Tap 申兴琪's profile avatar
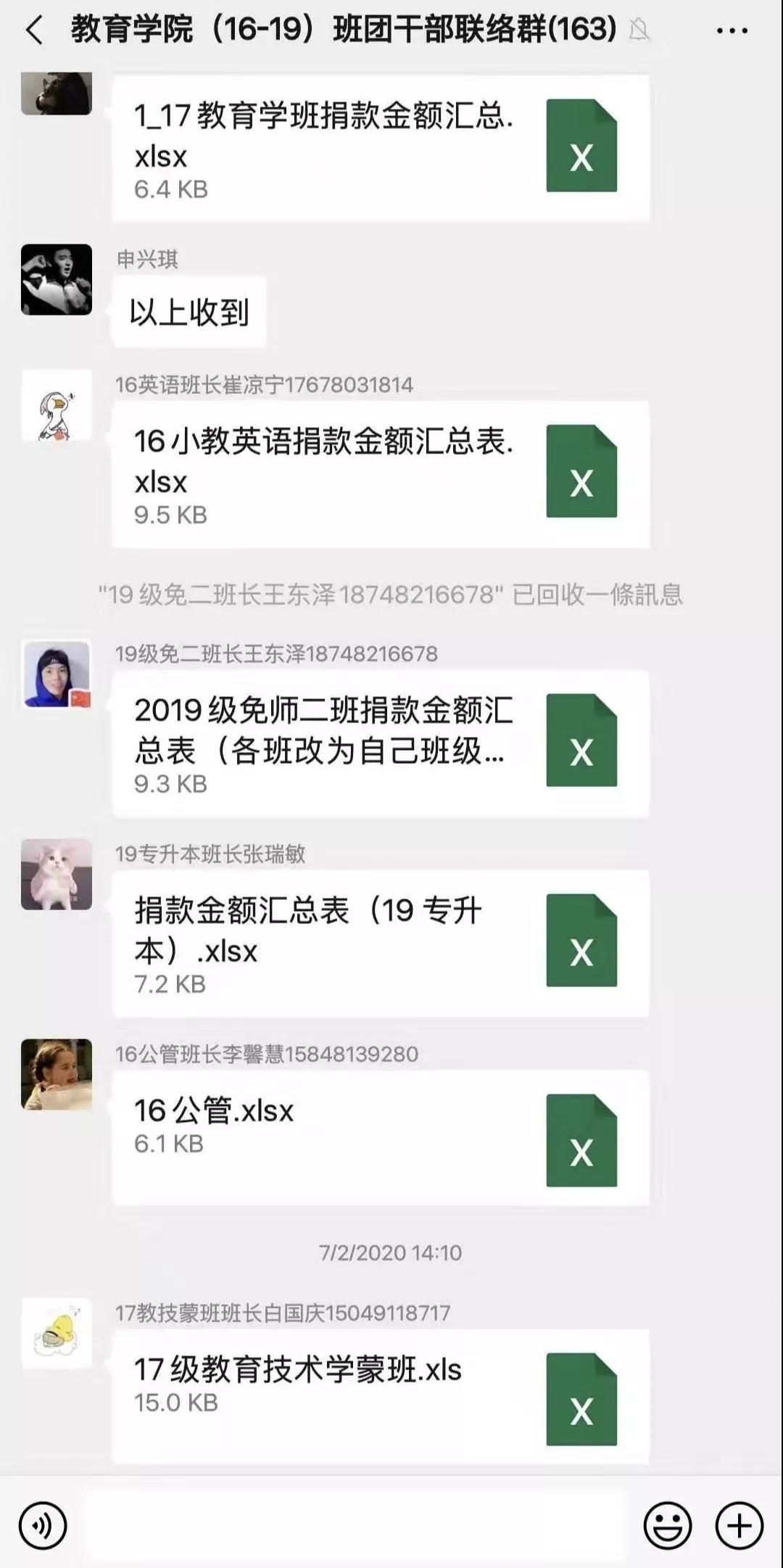783x1568 pixels. [57, 280]
